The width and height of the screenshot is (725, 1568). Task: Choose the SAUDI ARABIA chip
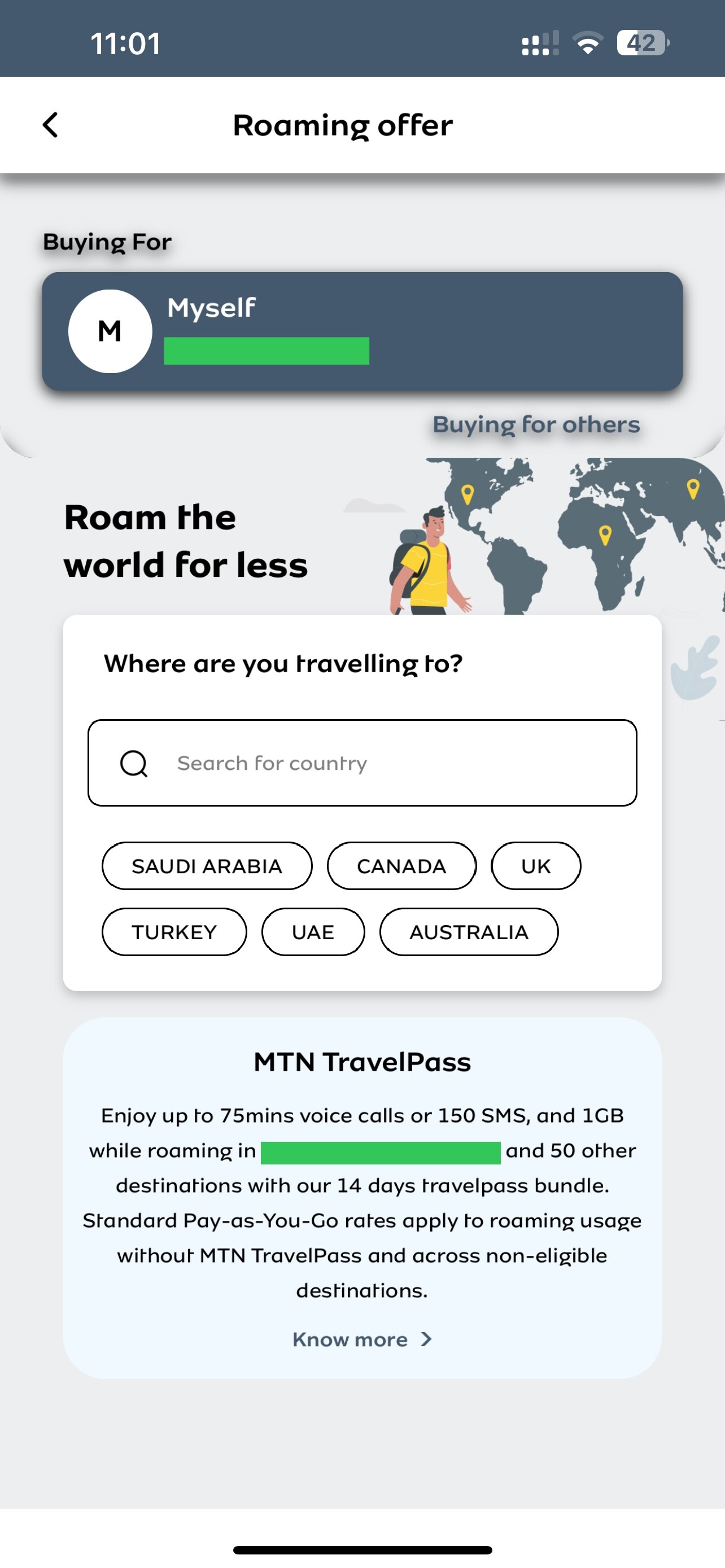[x=207, y=866]
